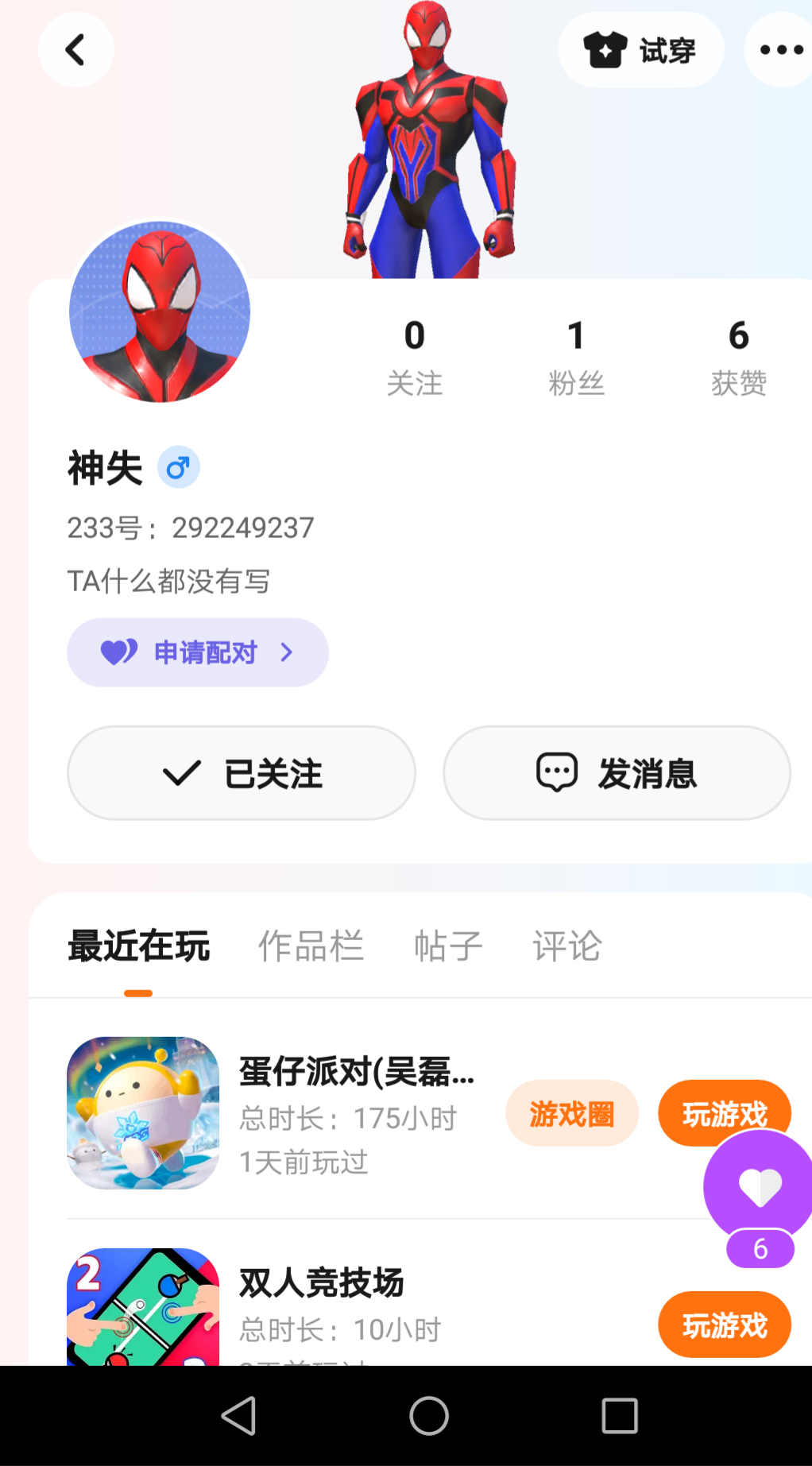
Task: Switch to the 作品栏 tab
Action: (x=311, y=946)
